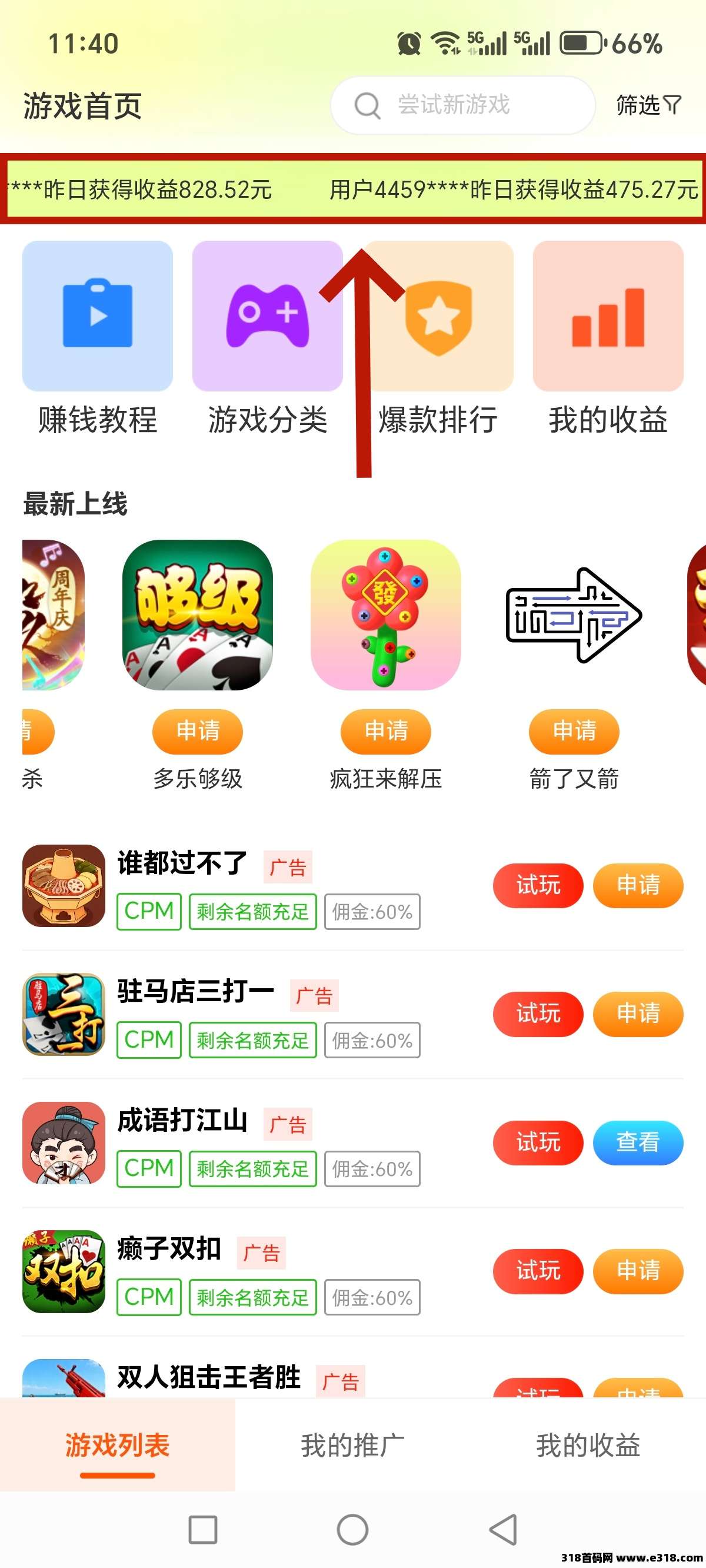Screen dimensions: 706x1568
Task: Click the 箭了又箭 arrow game icon
Action: tap(574, 615)
